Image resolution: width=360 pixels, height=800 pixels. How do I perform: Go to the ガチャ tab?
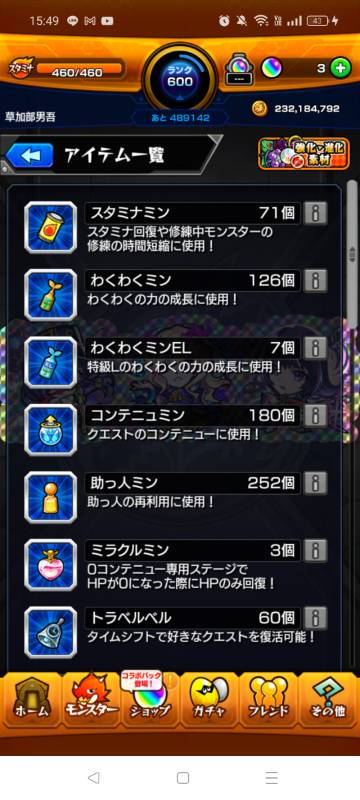pos(210,699)
